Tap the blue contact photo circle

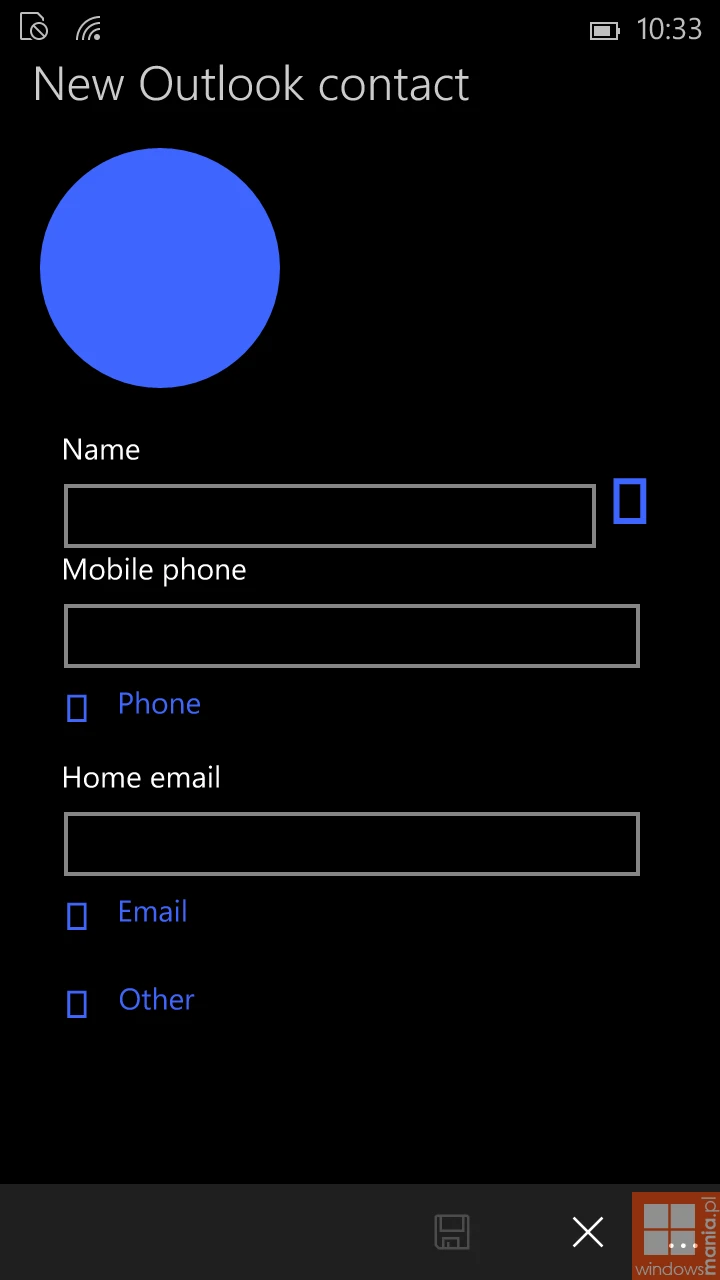point(160,268)
